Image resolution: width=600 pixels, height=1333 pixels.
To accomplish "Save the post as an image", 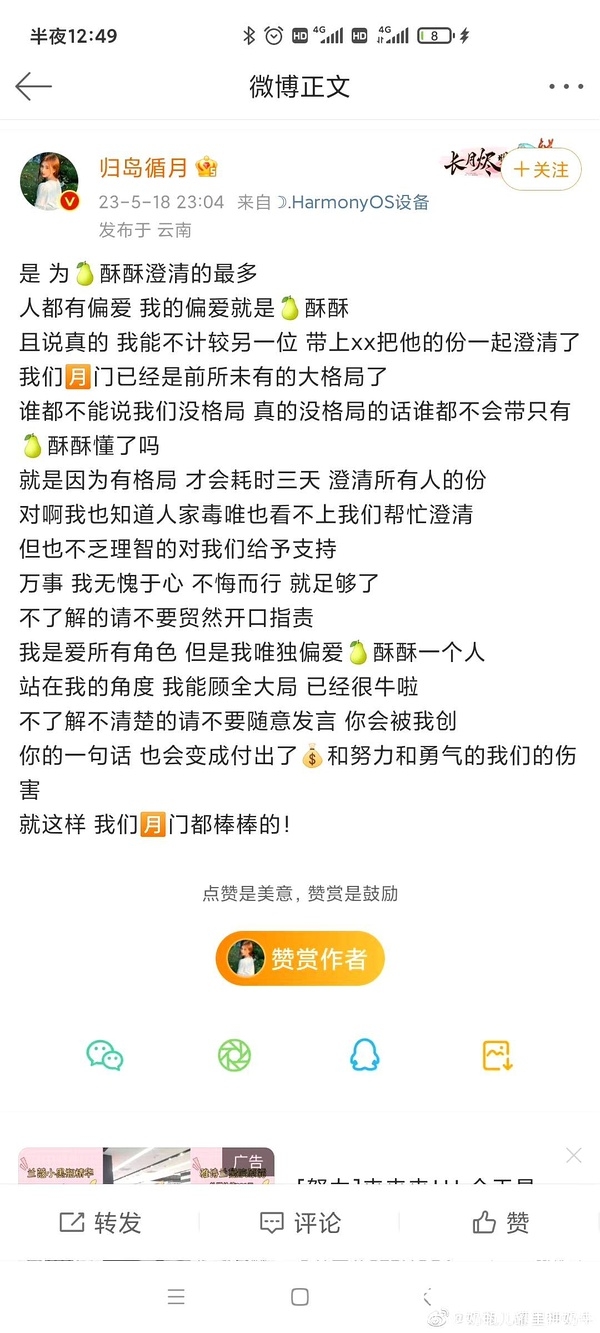I will (x=497, y=1055).
